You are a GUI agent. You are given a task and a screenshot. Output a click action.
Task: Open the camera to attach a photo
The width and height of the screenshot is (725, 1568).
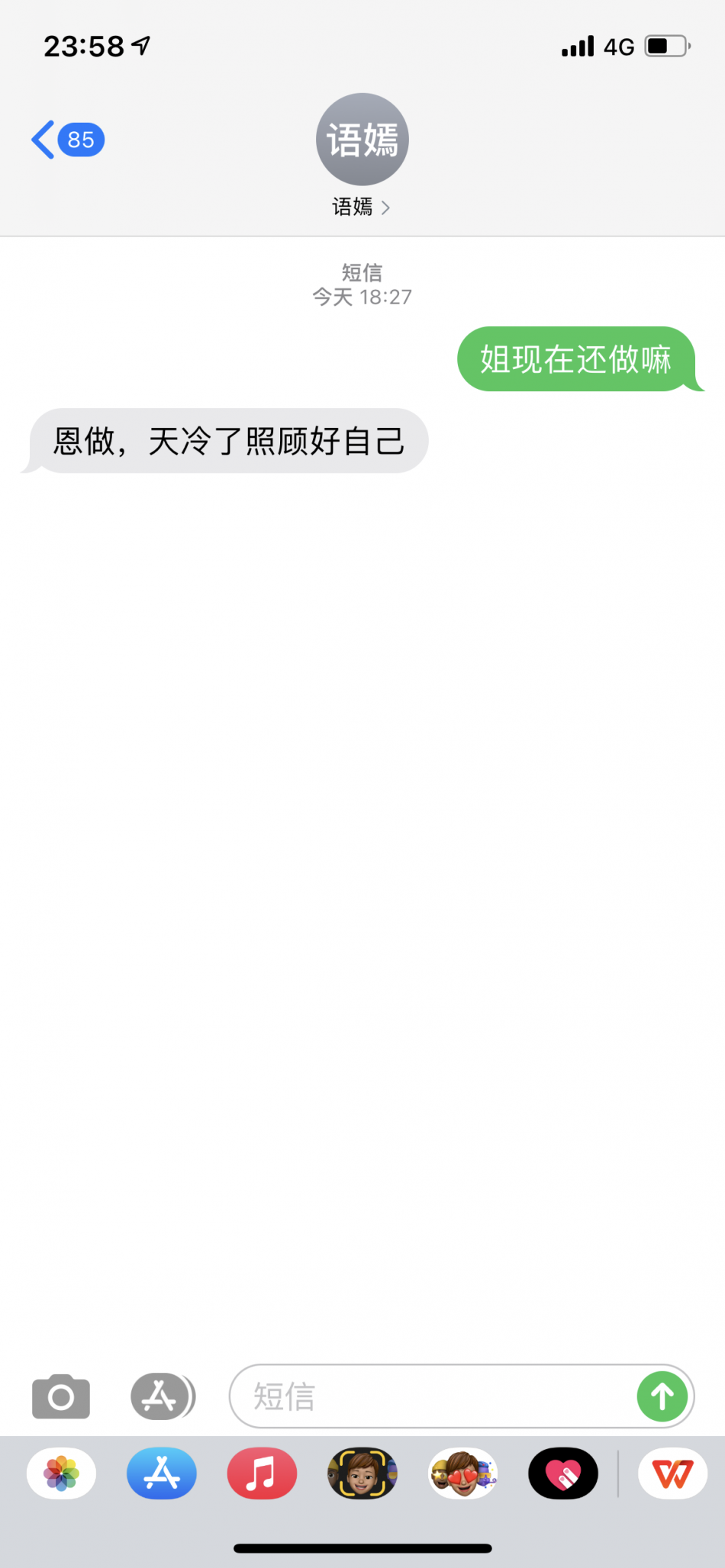click(61, 1396)
